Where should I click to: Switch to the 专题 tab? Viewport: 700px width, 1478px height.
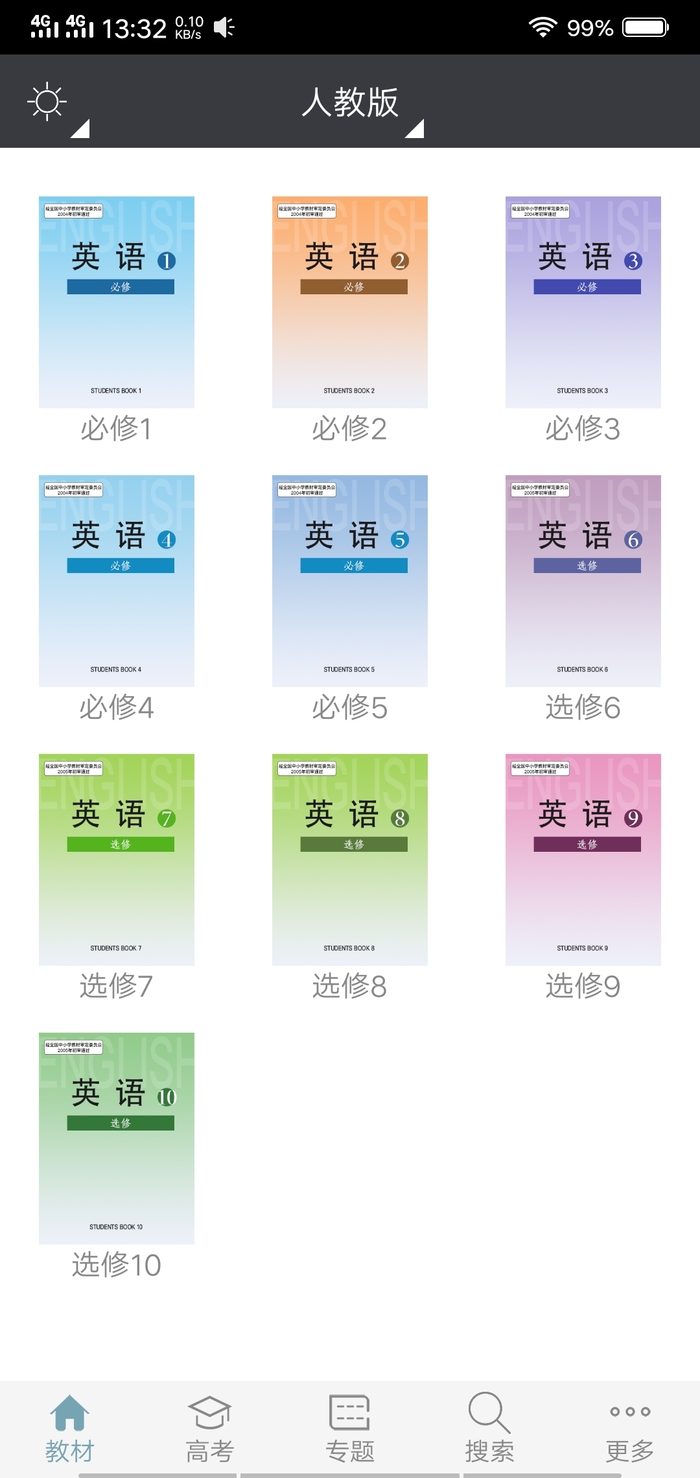click(x=350, y=1428)
